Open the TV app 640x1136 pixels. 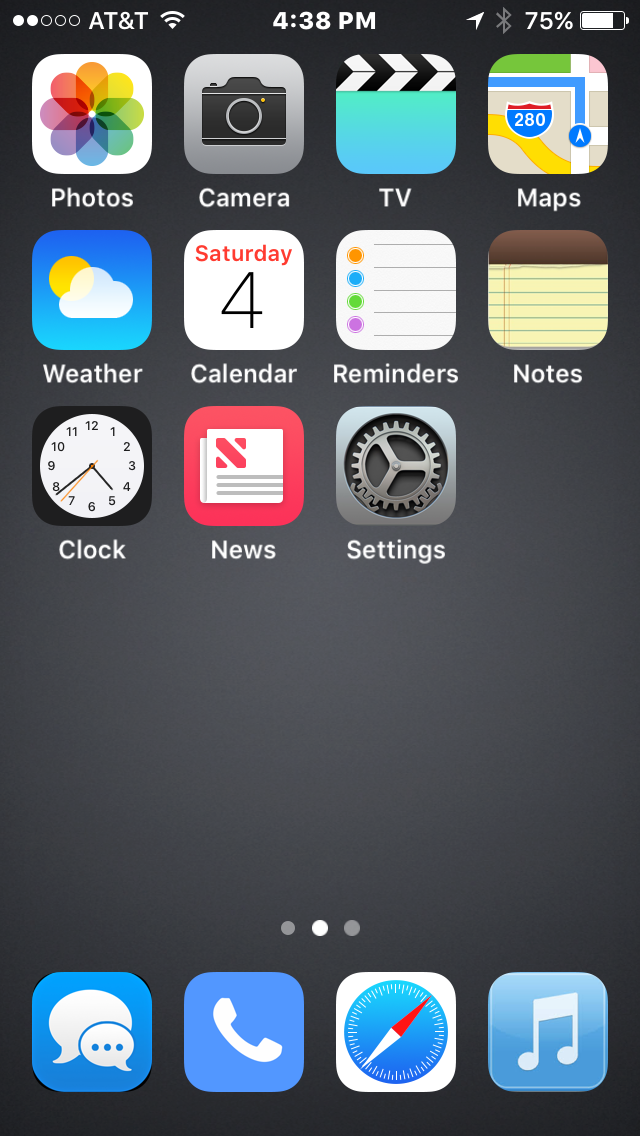point(396,114)
